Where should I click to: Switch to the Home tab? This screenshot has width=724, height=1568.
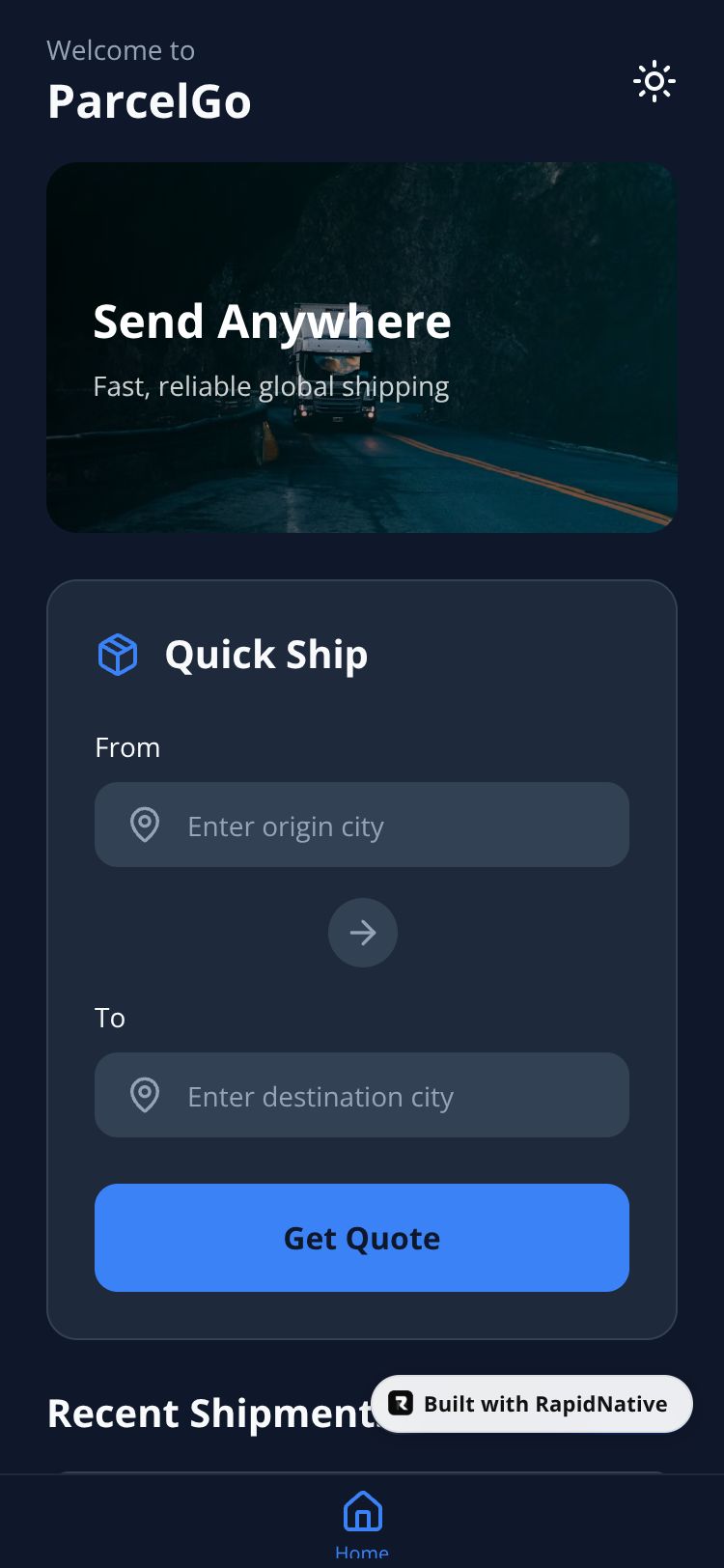362,1521
